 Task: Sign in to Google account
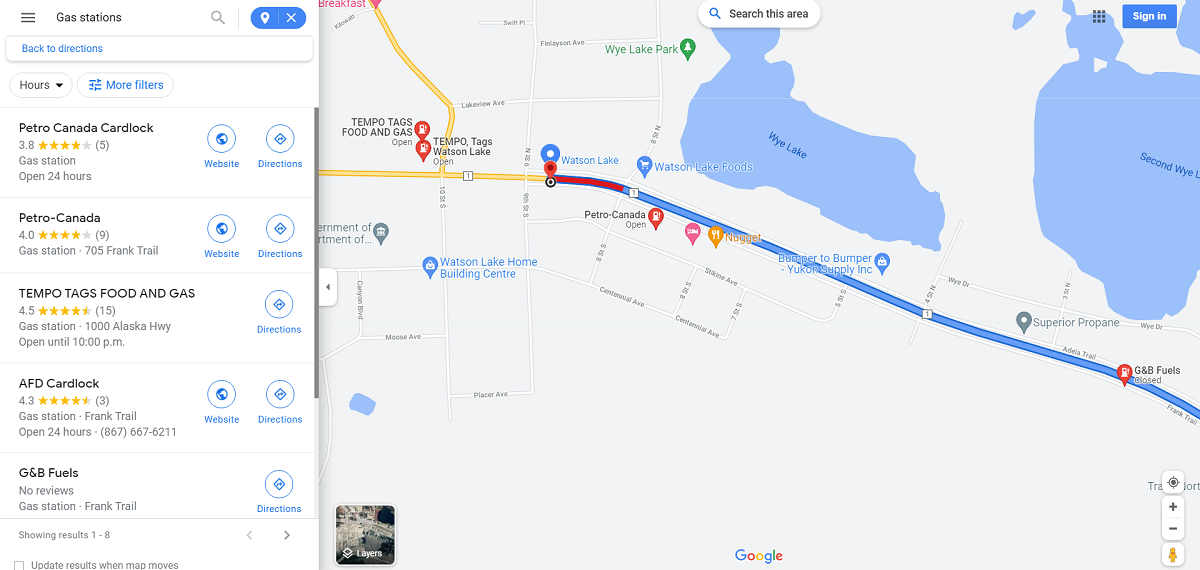[1148, 16]
